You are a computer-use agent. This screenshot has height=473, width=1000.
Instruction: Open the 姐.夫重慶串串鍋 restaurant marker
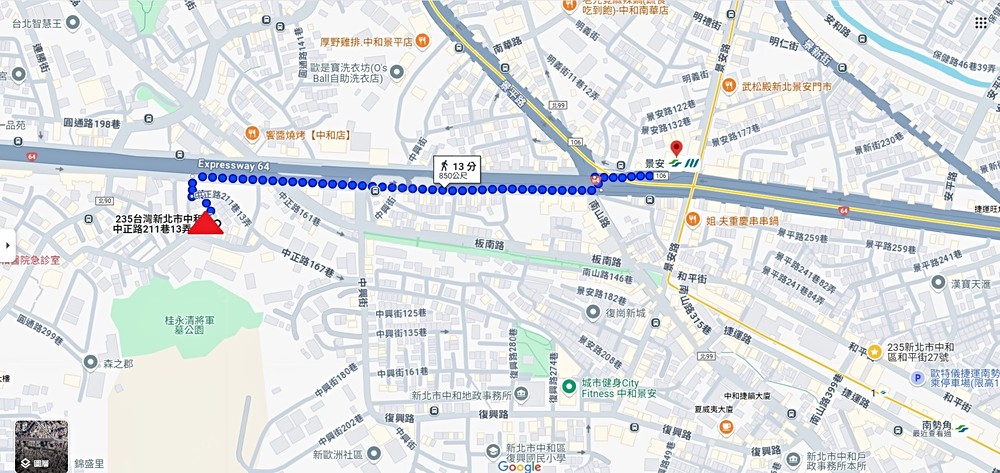click(x=692, y=219)
